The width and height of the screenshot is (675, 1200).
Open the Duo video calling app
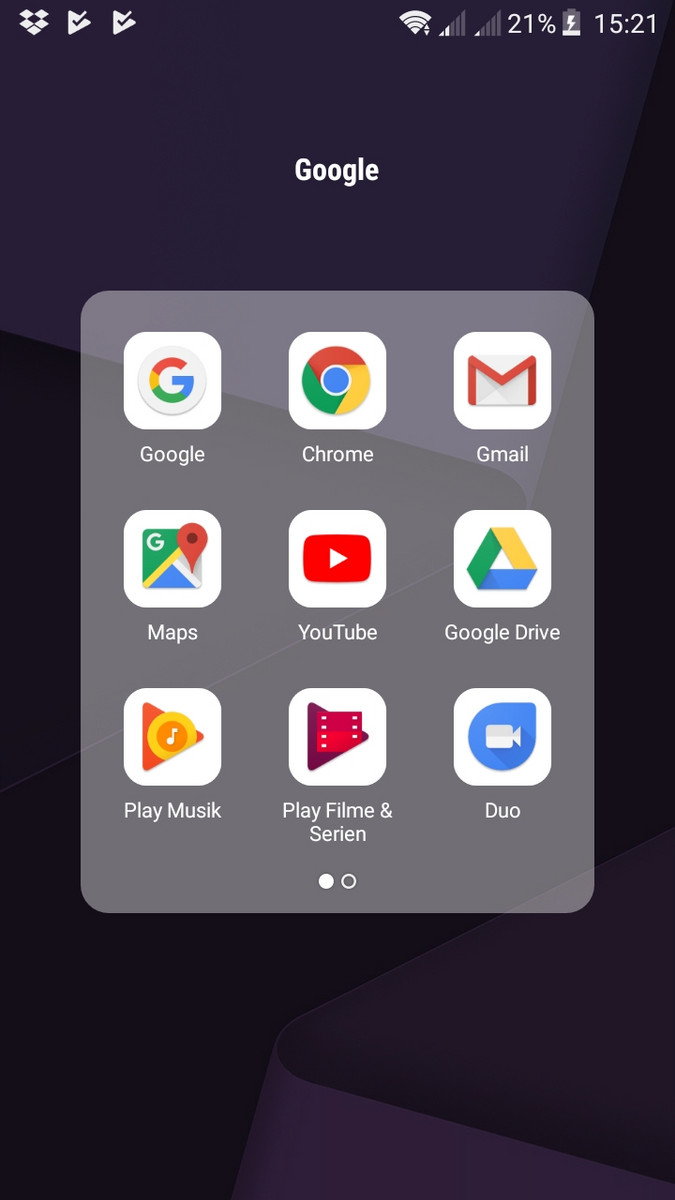click(502, 737)
